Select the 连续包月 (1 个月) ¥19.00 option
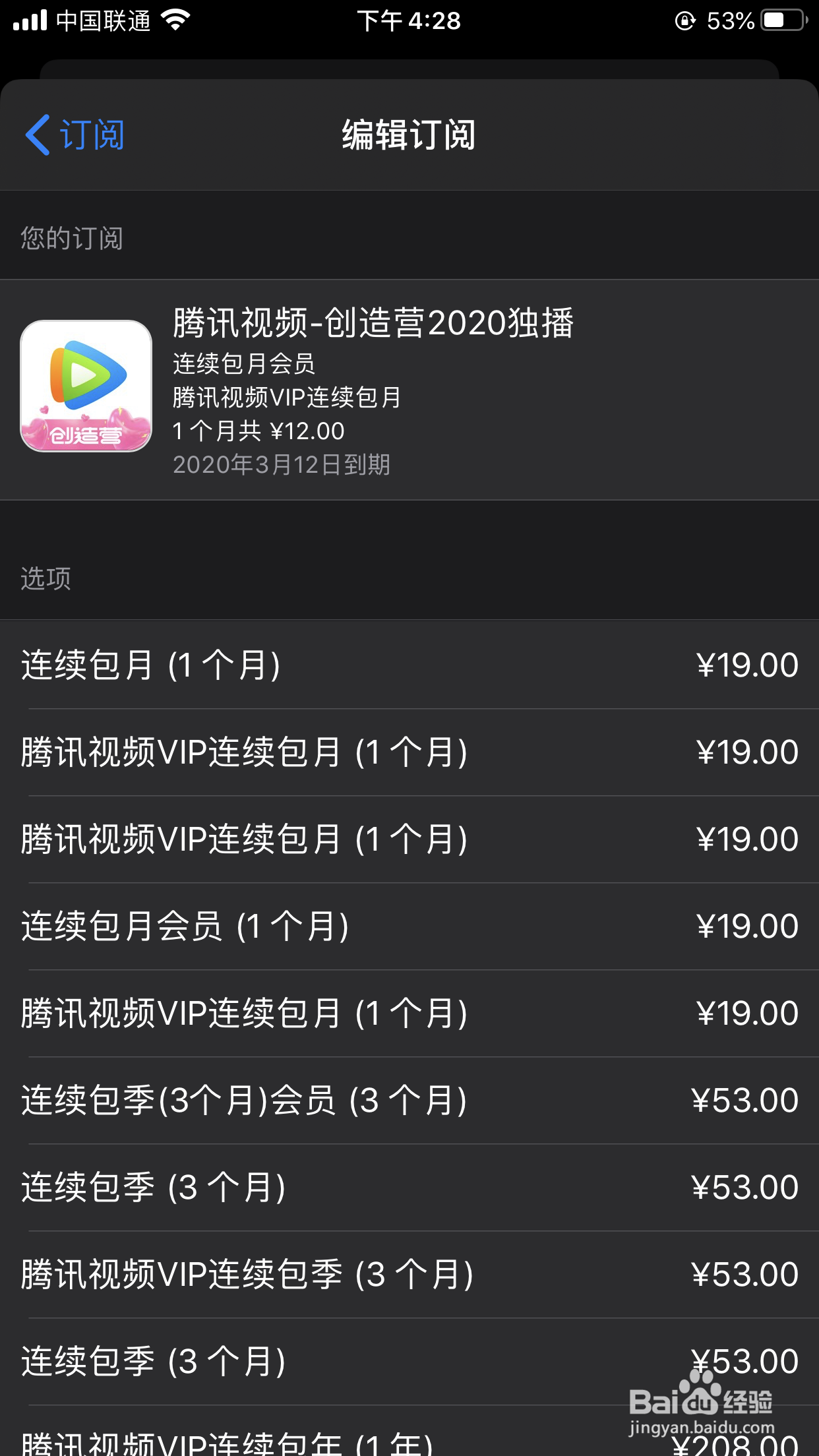The width and height of the screenshot is (819, 1456). [409, 664]
